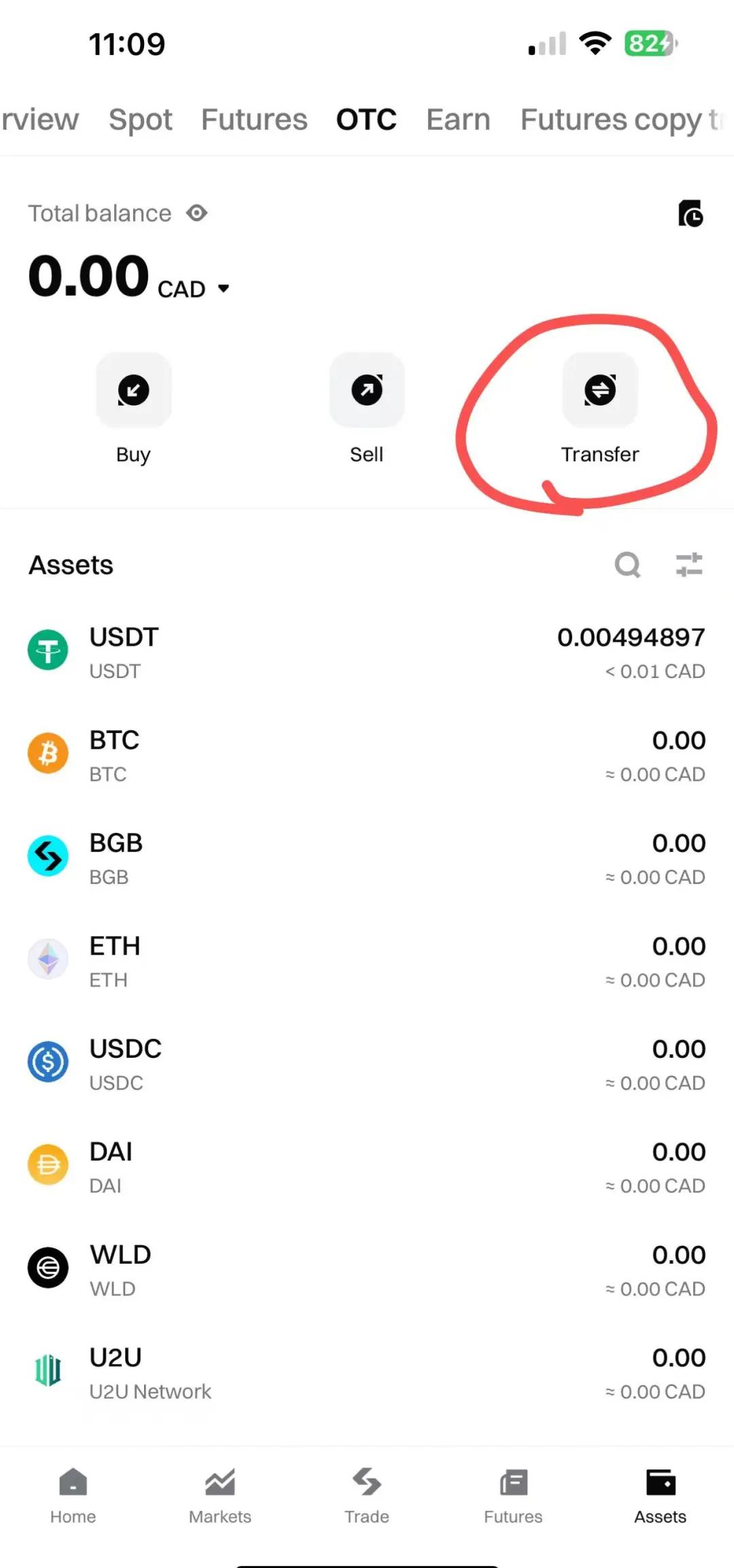Toggle balance visibility with the eye icon
The width and height of the screenshot is (734, 1568).
pyautogui.click(x=196, y=213)
